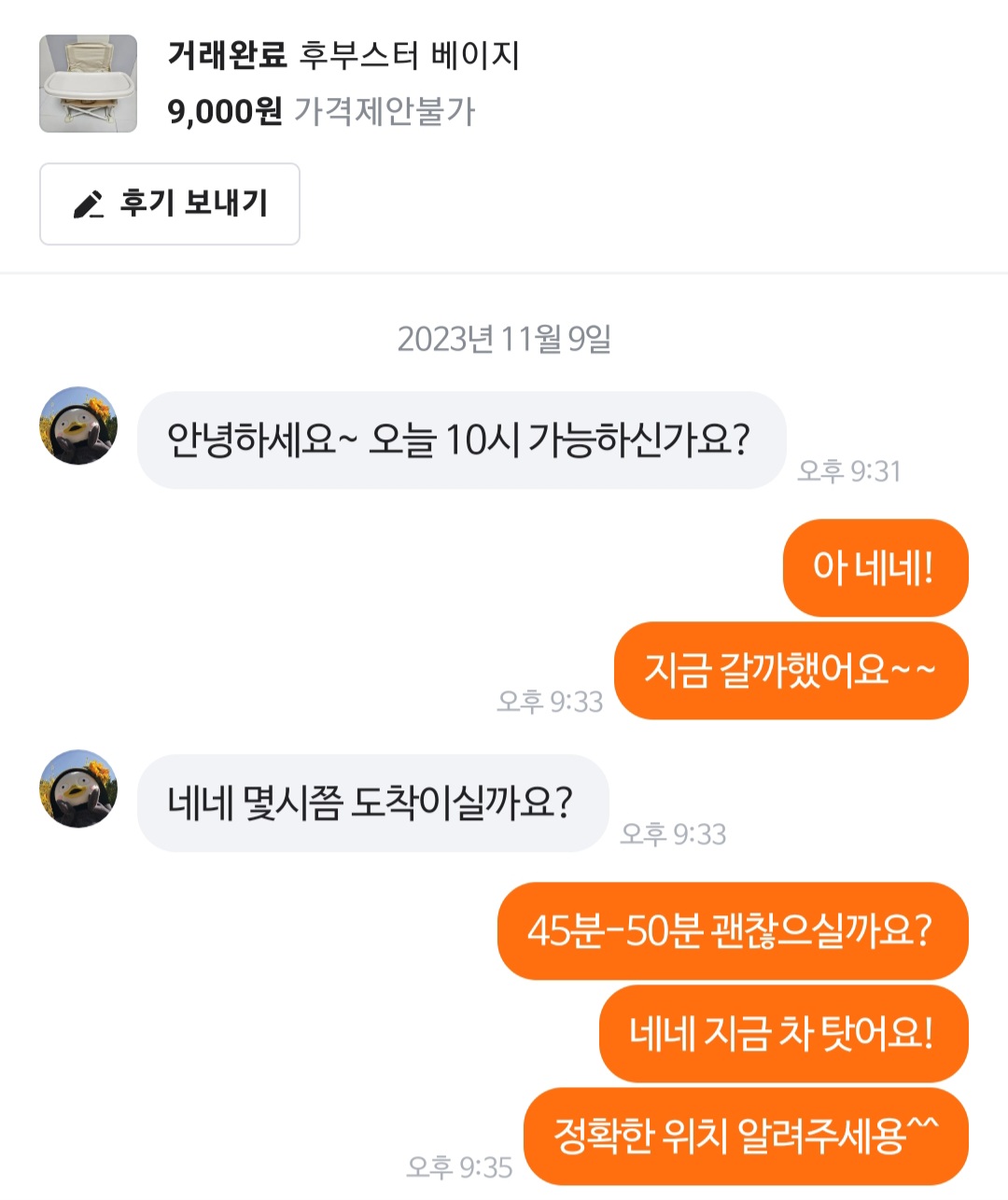The image size is (1008, 1200).
Task: Tap the 후기 보내기 button
Action: (170, 204)
